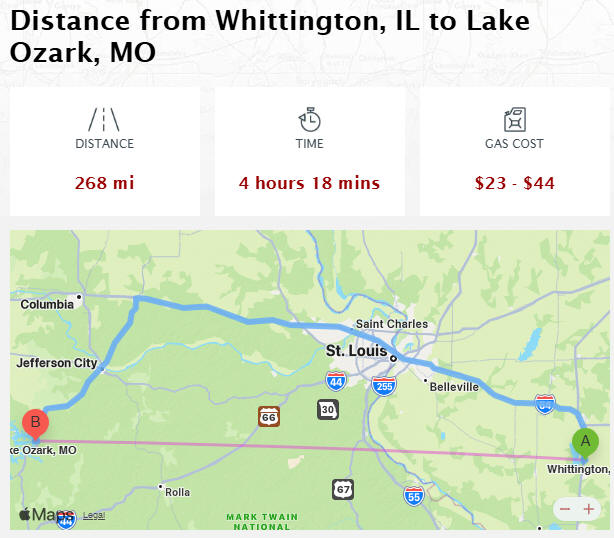Zoom out the map with minus button
This screenshot has height=538, width=614.
tap(565, 509)
